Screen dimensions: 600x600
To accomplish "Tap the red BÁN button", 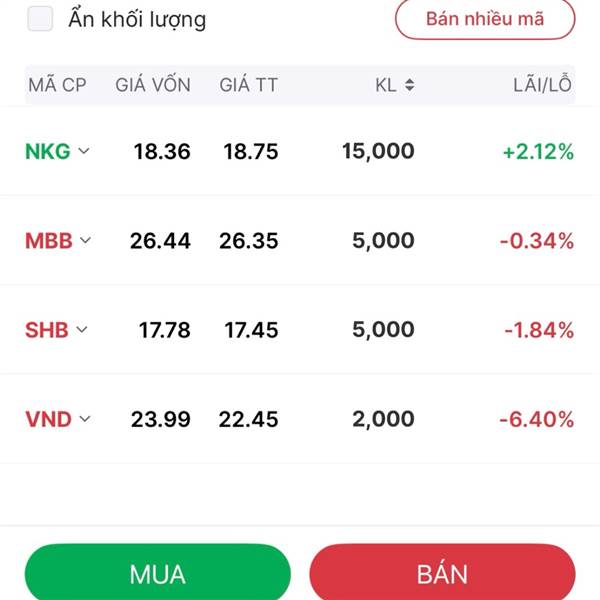I will point(442,574).
